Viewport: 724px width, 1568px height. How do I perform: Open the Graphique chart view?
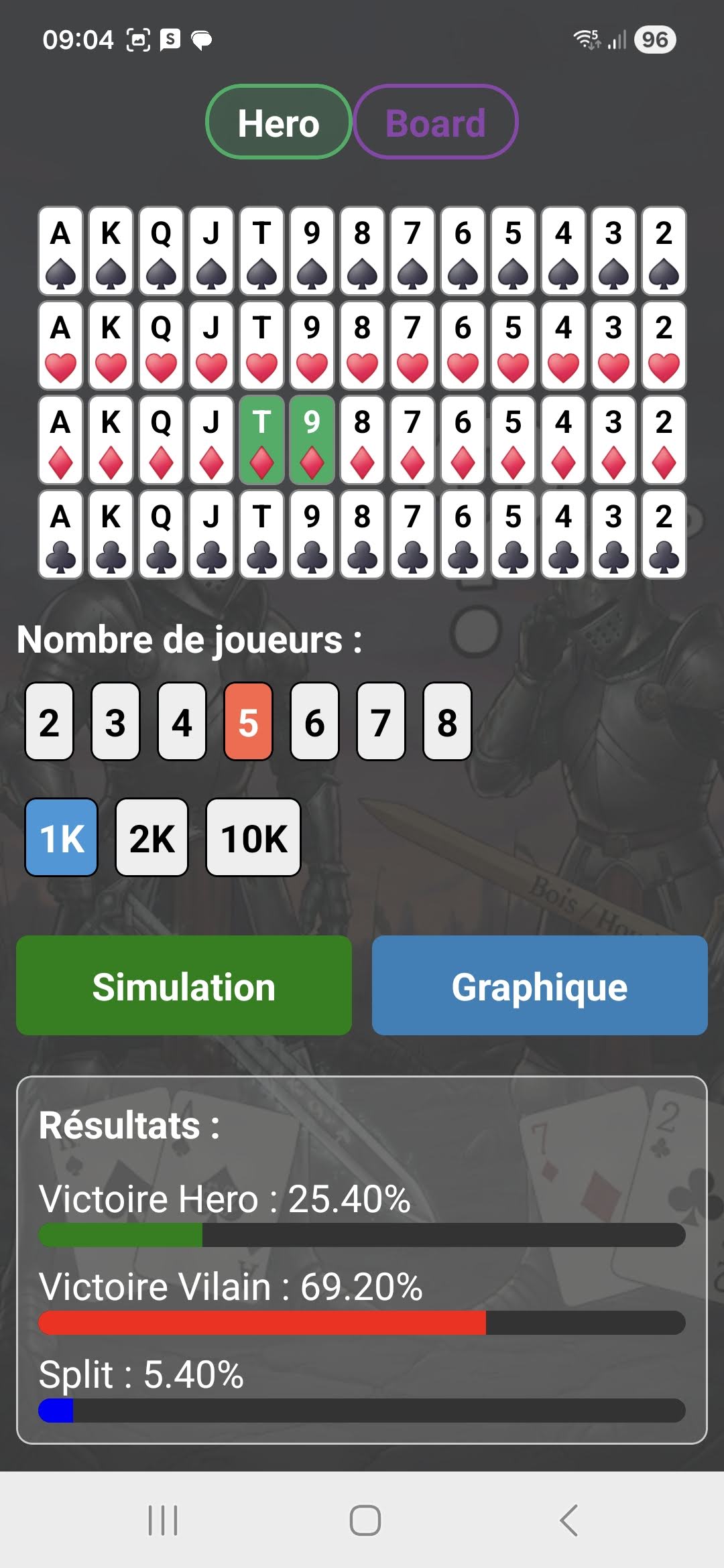click(540, 986)
